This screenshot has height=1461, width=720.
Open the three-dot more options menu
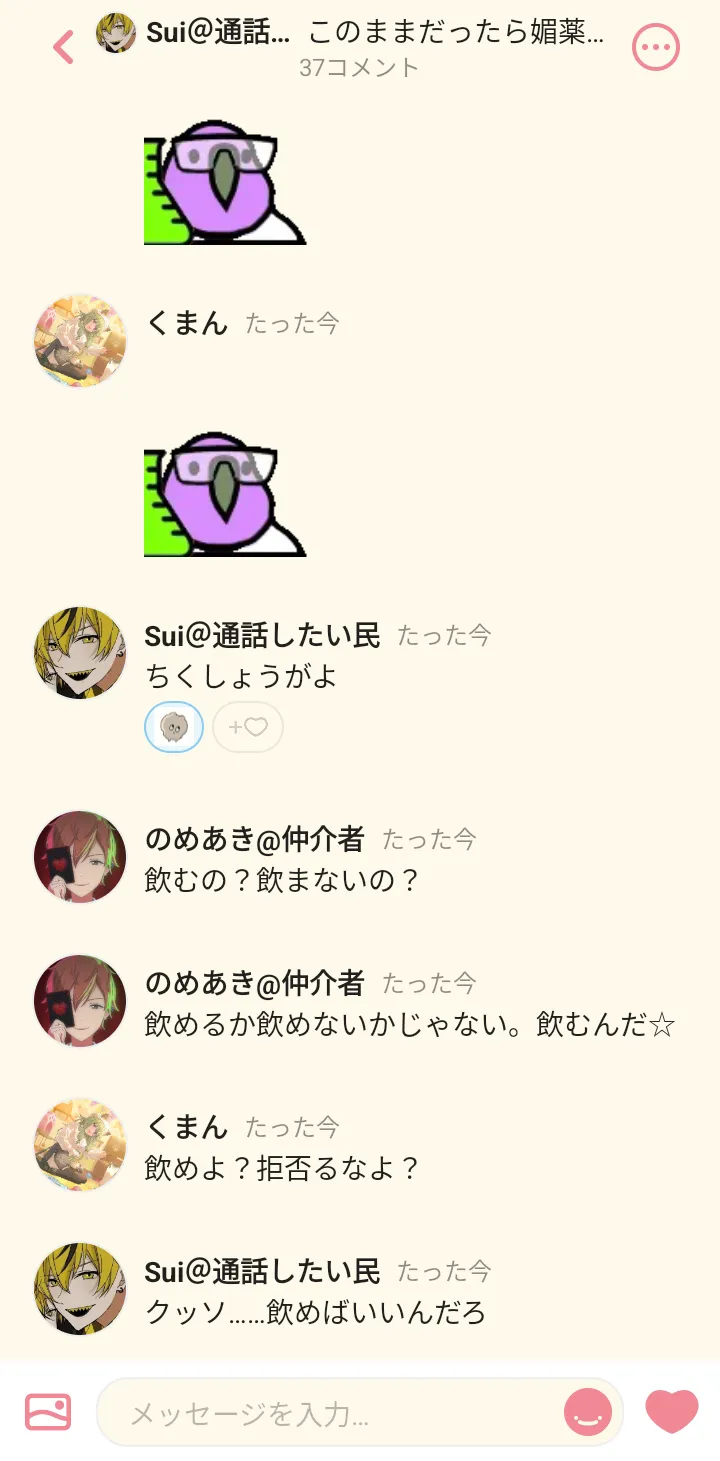tap(656, 47)
